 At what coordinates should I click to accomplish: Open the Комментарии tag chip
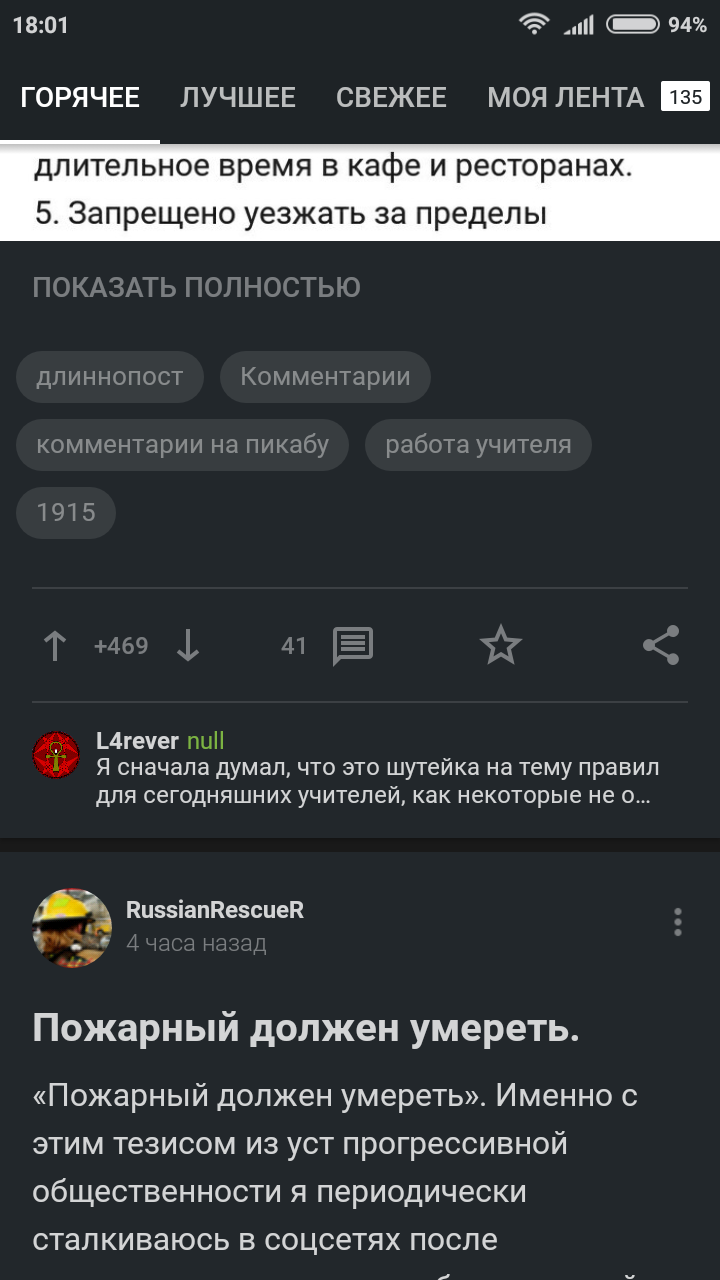(325, 377)
